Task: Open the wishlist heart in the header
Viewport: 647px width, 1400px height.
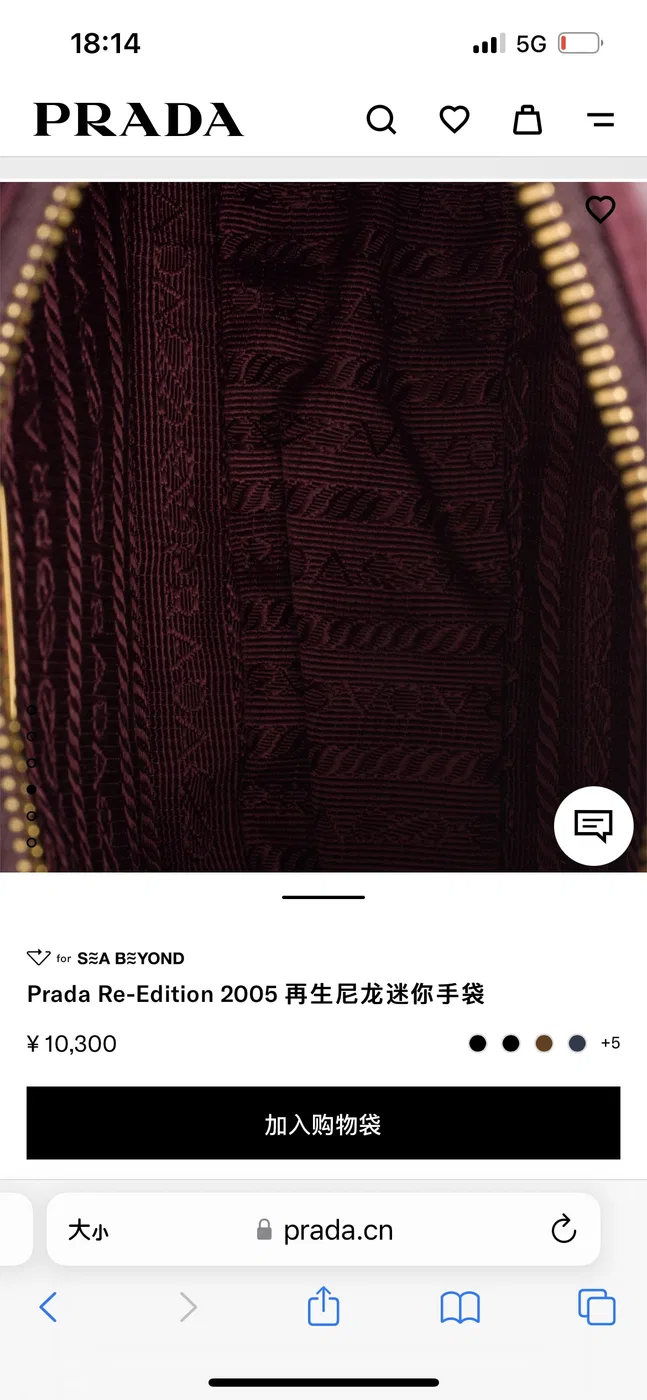Action: pos(455,120)
